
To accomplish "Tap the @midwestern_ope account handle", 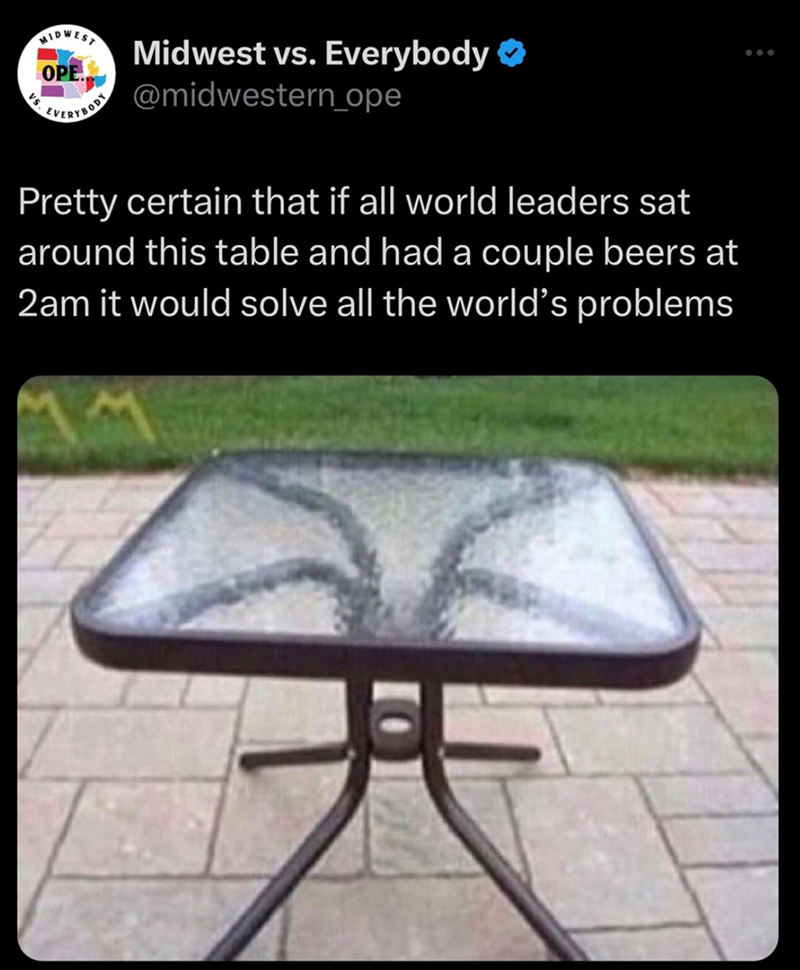I will pos(266,96).
